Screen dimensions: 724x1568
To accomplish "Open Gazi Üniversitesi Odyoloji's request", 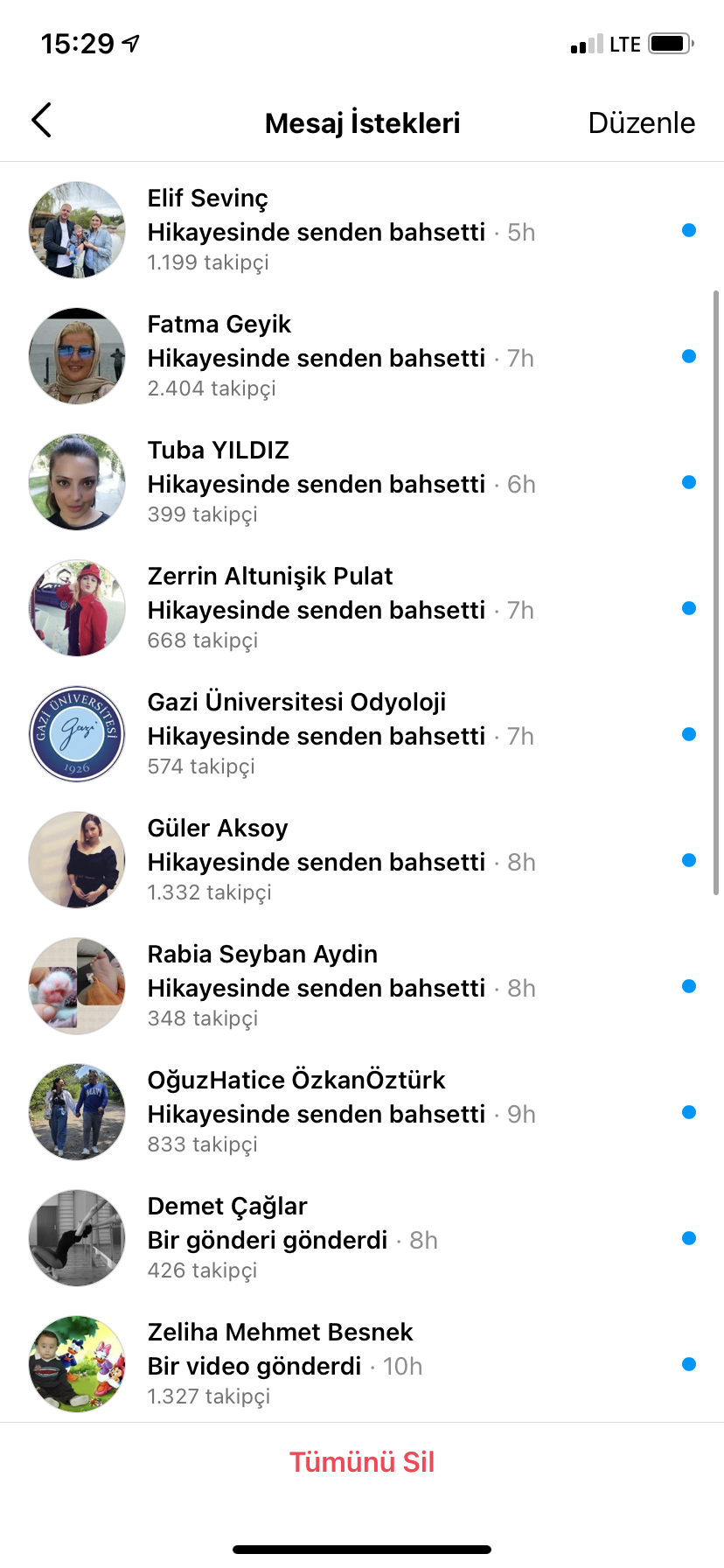I will pos(362,734).
